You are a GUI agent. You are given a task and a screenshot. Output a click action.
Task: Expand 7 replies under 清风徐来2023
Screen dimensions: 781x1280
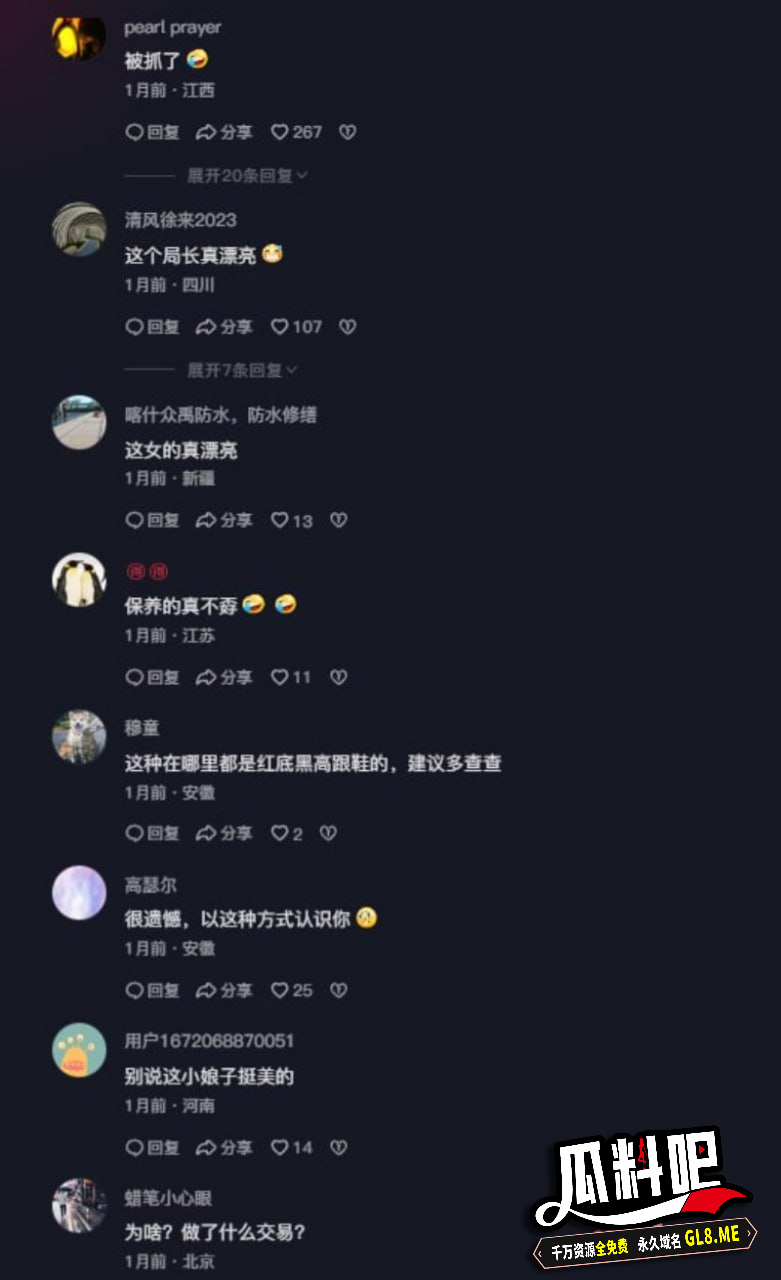click(242, 371)
